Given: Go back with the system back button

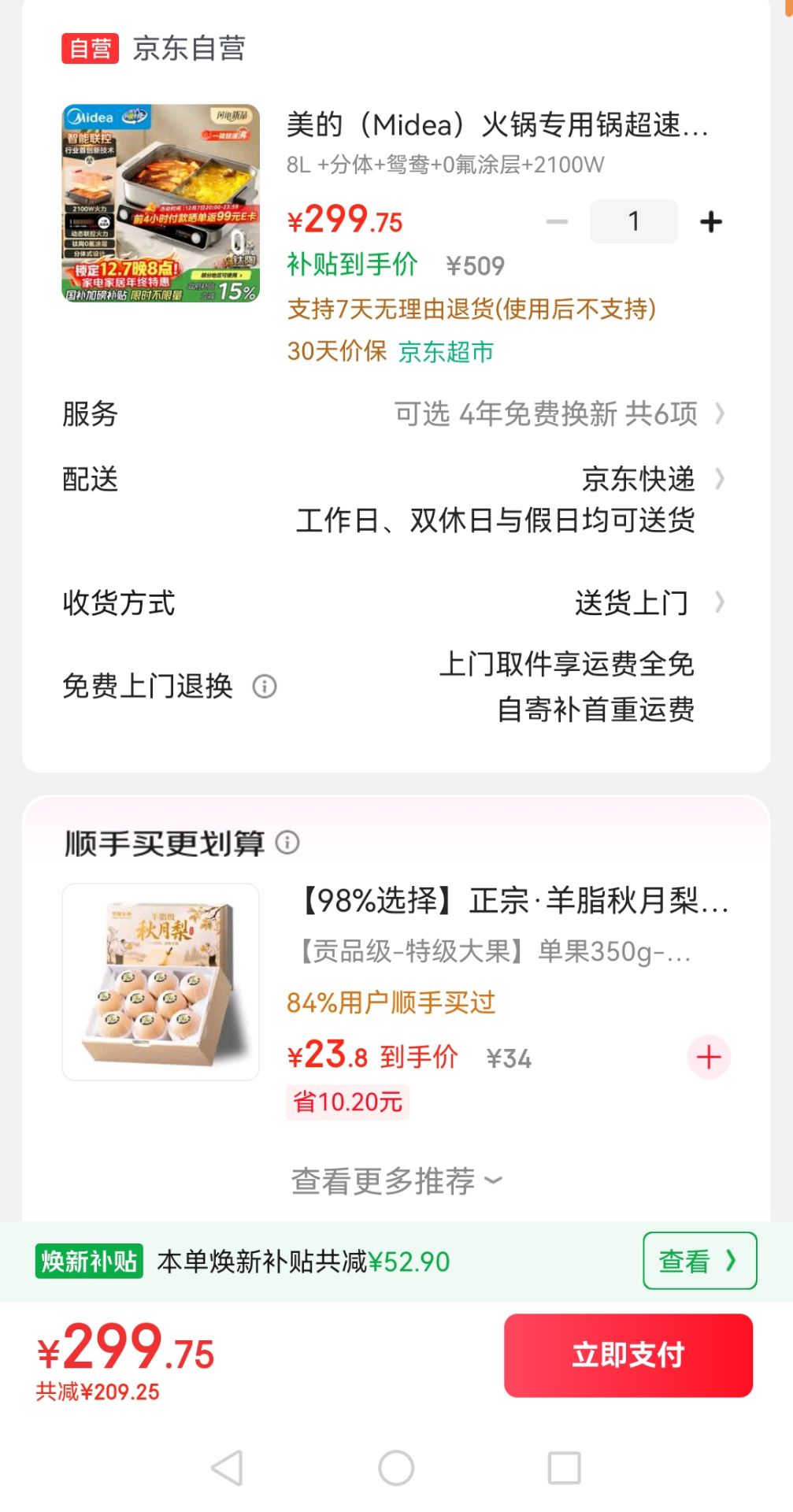Looking at the screenshot, I should (227, 1468).
